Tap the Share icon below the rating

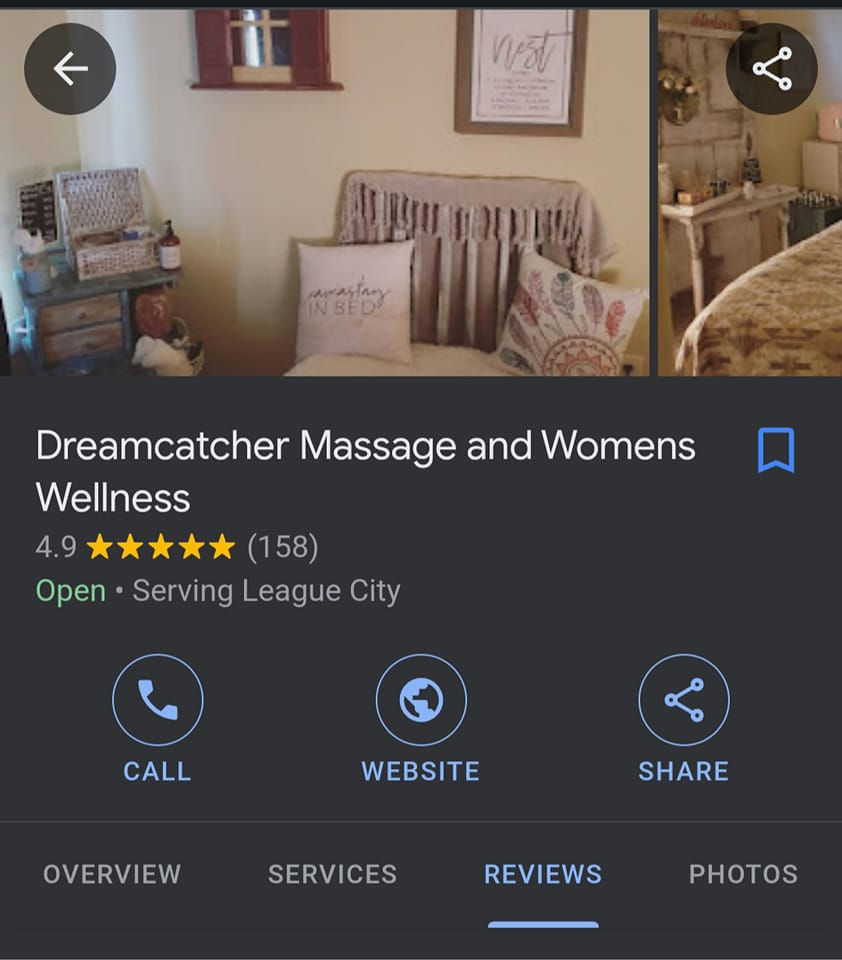pyautogui.click(x=684, y=699)
